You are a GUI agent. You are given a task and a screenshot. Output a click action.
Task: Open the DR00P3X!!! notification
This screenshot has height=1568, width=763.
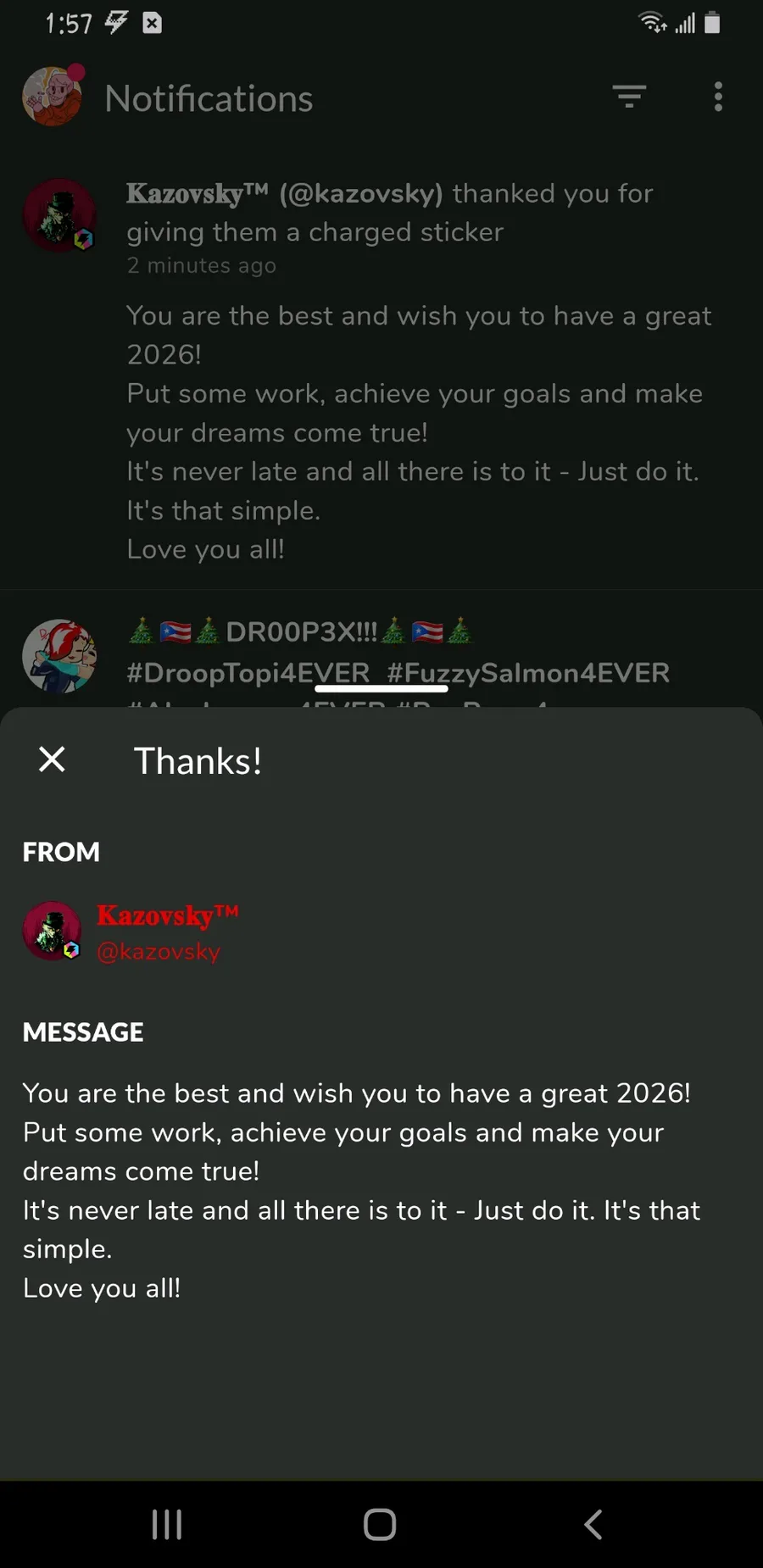tap(381, 649)
